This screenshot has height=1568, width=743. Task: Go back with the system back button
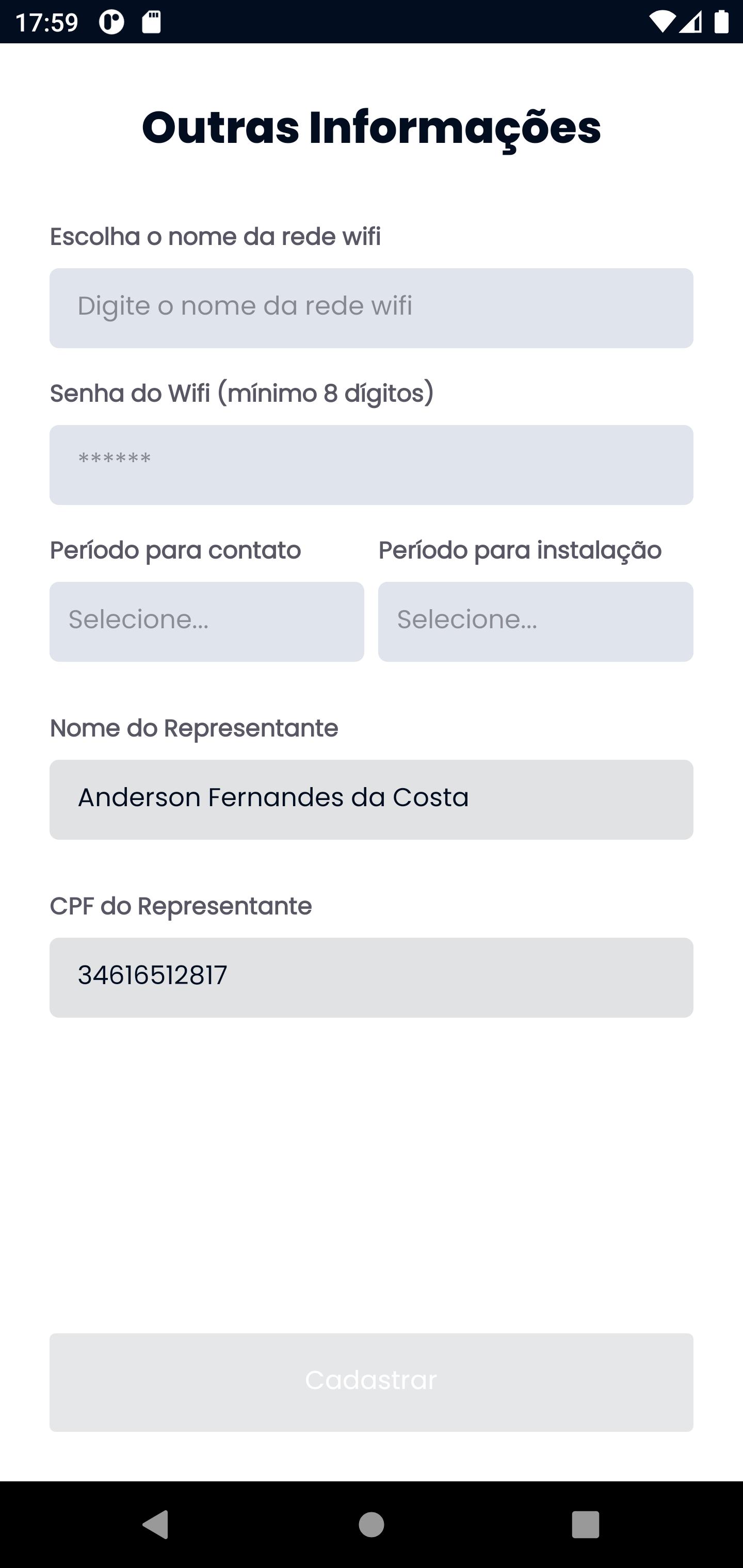coord(155,1524)
